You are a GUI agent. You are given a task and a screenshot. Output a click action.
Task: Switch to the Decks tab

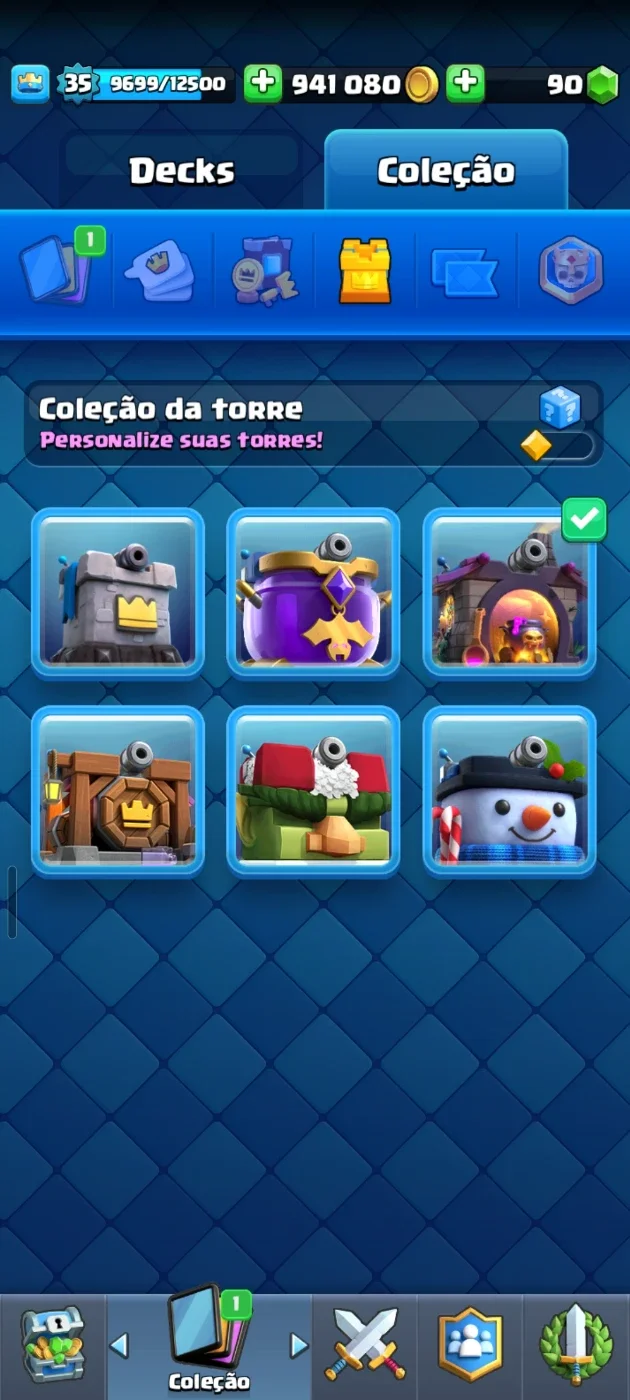pos(182,171)
